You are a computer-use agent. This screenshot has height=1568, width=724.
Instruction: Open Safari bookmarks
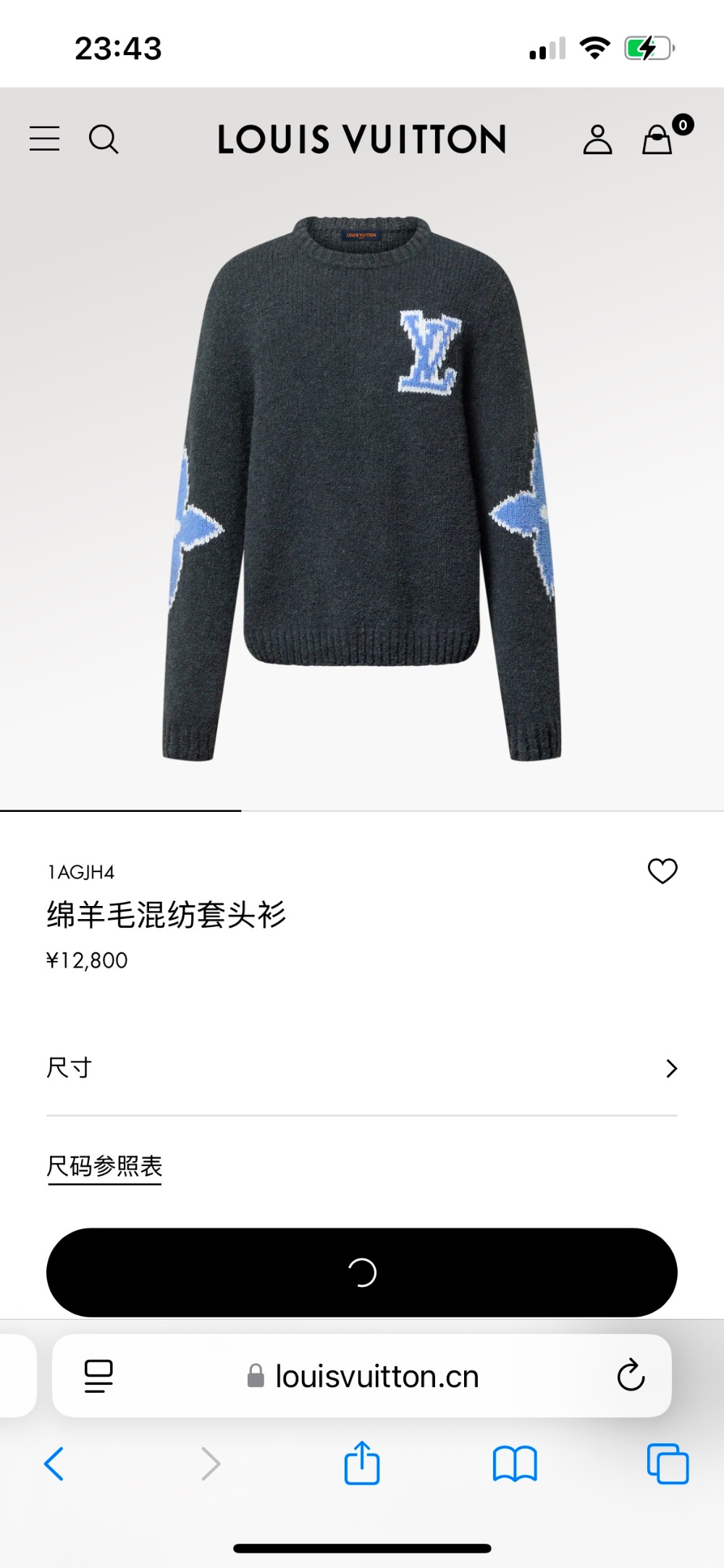click(x=514, y=1464)
